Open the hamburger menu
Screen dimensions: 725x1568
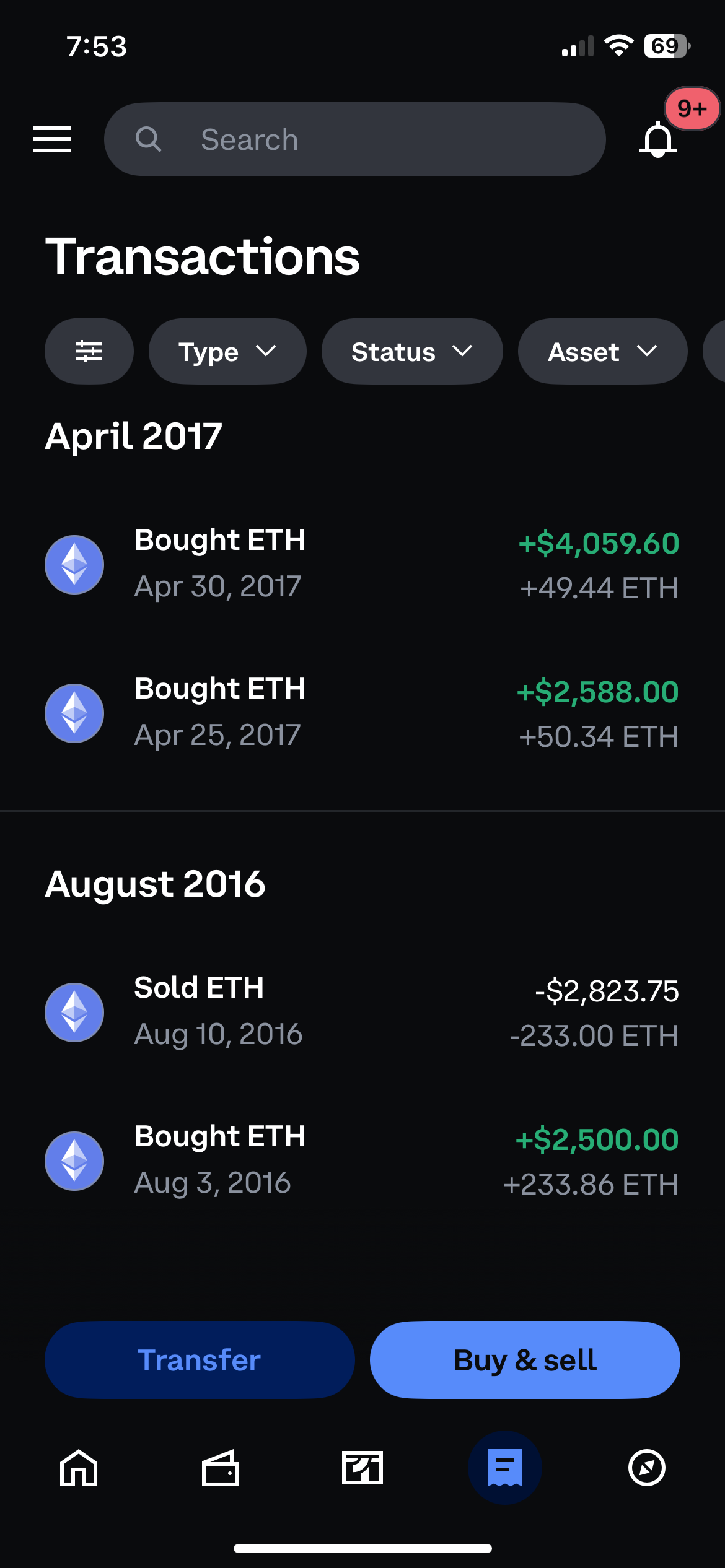pos(52,139)
